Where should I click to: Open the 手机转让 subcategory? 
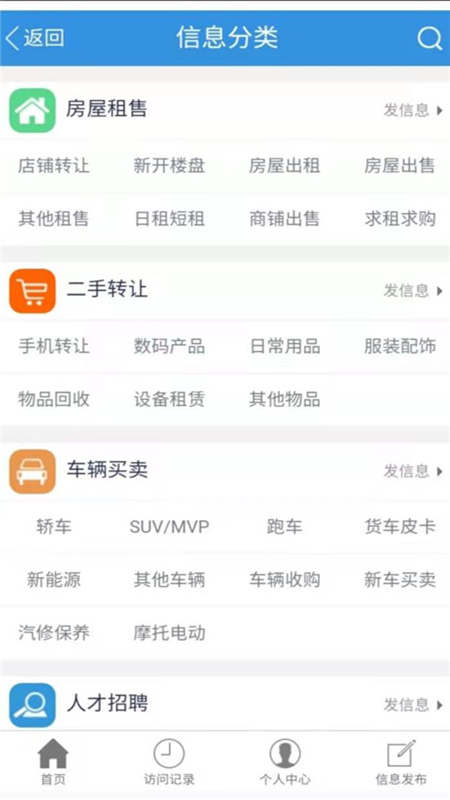click(x=54, y=346)
